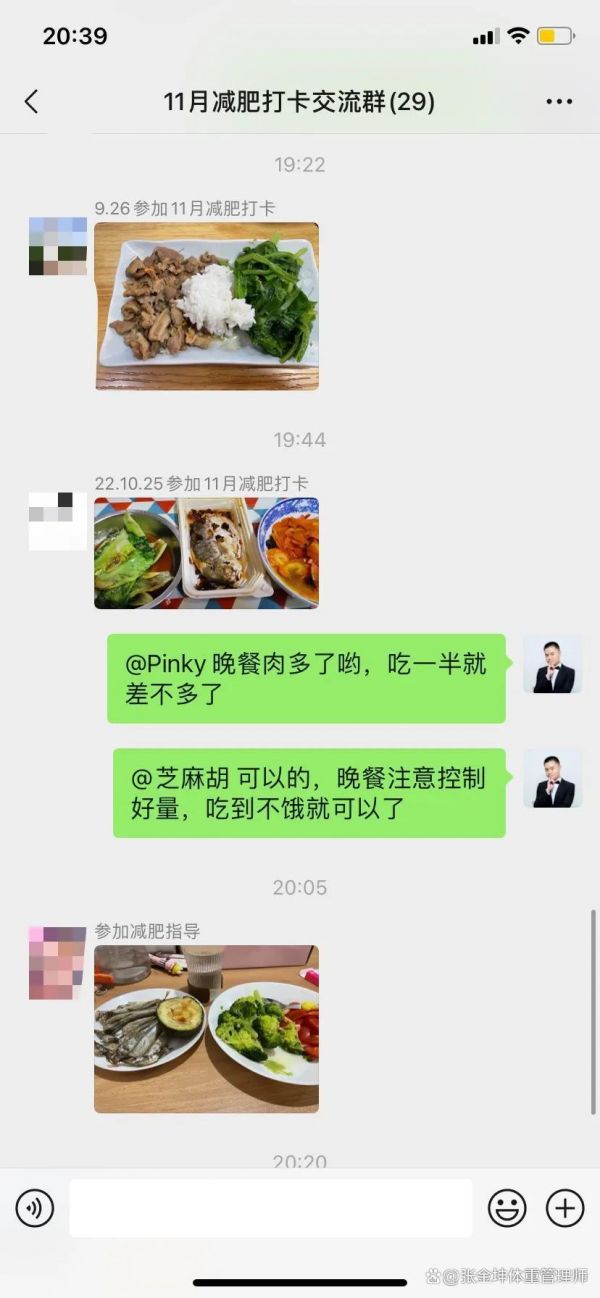Tap the sender avatar beside the @Pinky message
This screenshot has width=600, height=1298.
553,664
